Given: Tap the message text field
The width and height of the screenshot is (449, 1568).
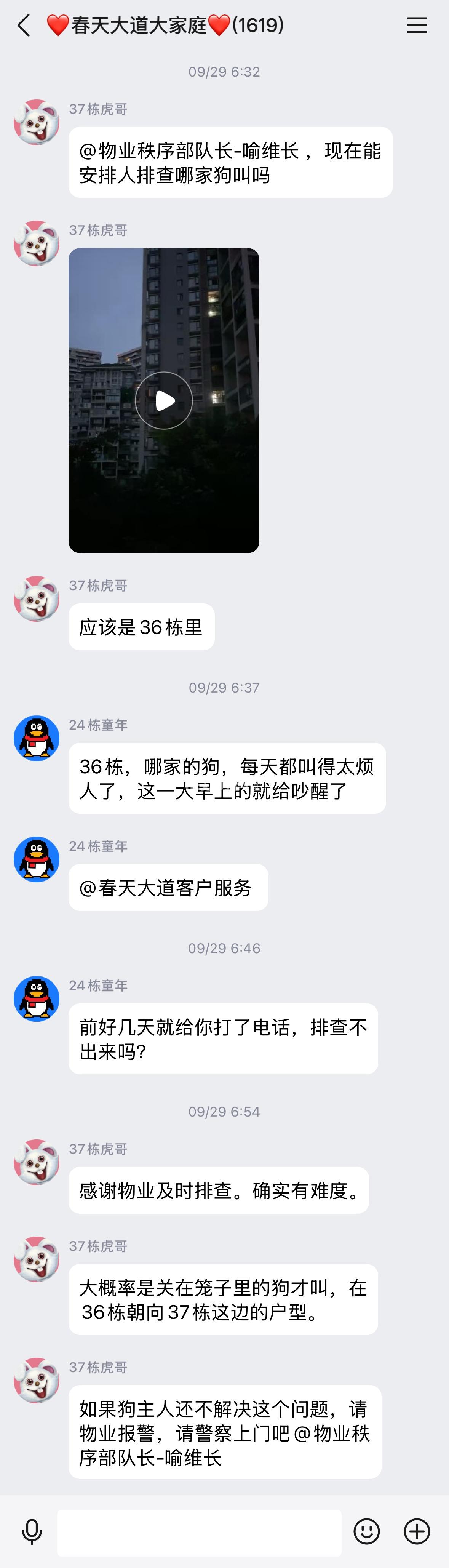Looking at the screenshot, I should pos(199,1531).
